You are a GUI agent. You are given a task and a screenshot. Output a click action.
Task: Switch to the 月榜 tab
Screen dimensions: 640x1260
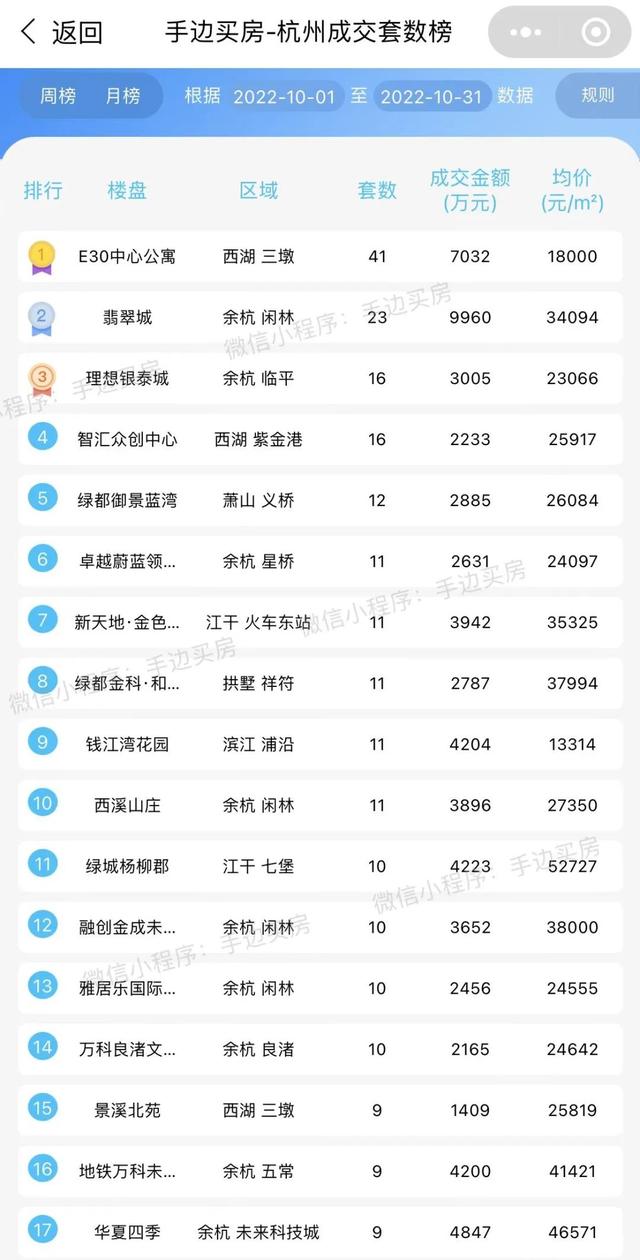(123, 96)
